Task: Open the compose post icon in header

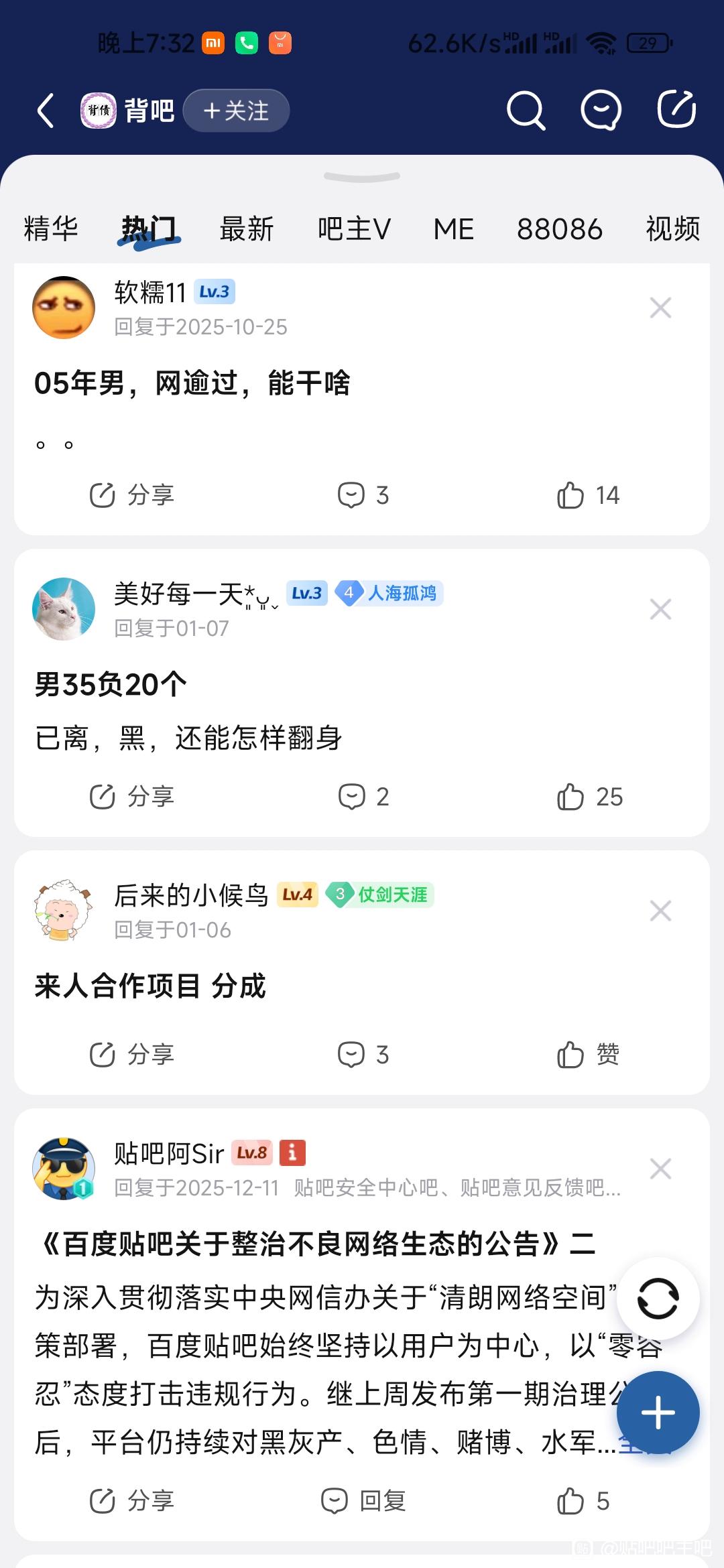Action: (676, 109)
